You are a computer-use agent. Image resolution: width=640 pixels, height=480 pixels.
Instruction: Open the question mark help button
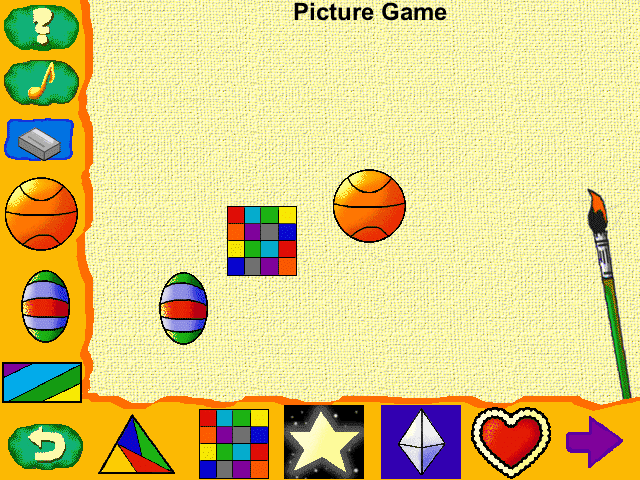click(41, 27)
